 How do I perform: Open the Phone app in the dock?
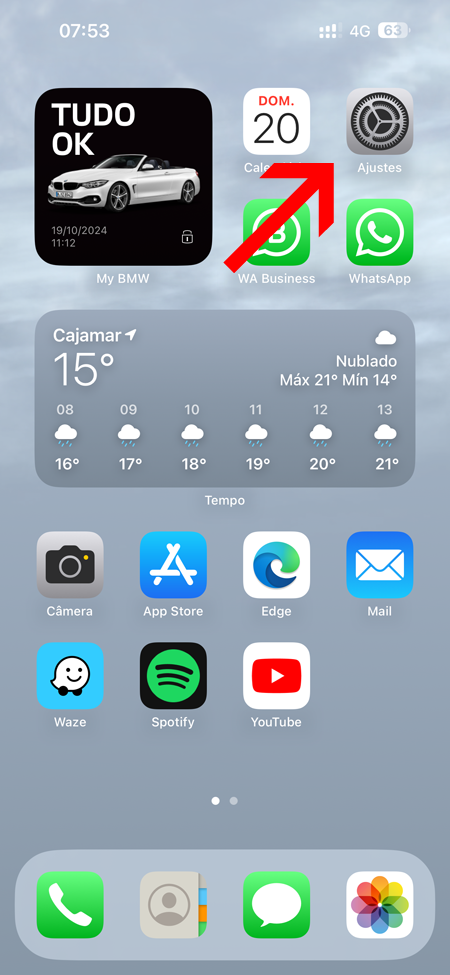pyautogui.click(x=70, y=905)
